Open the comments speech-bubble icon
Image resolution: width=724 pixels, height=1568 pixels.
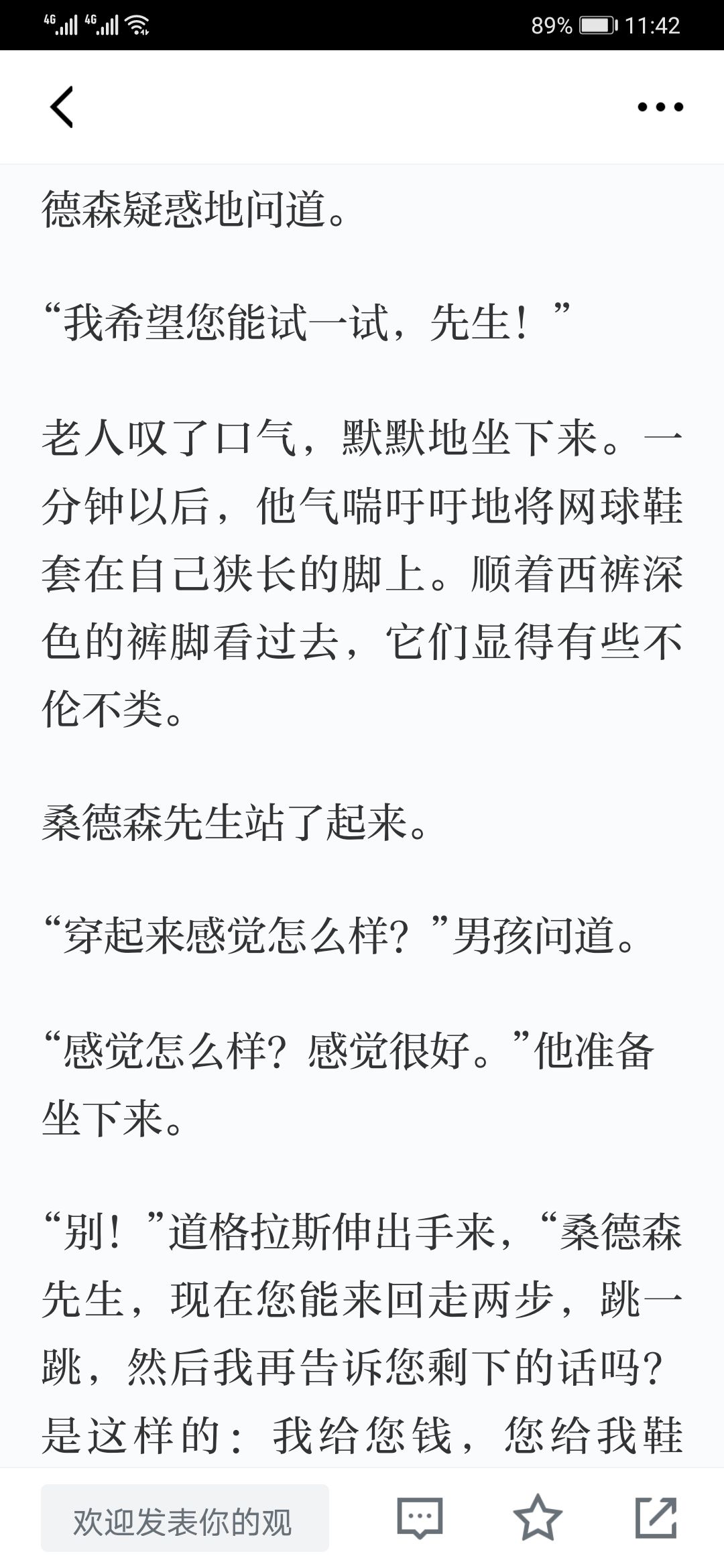tap(420, 1518)
